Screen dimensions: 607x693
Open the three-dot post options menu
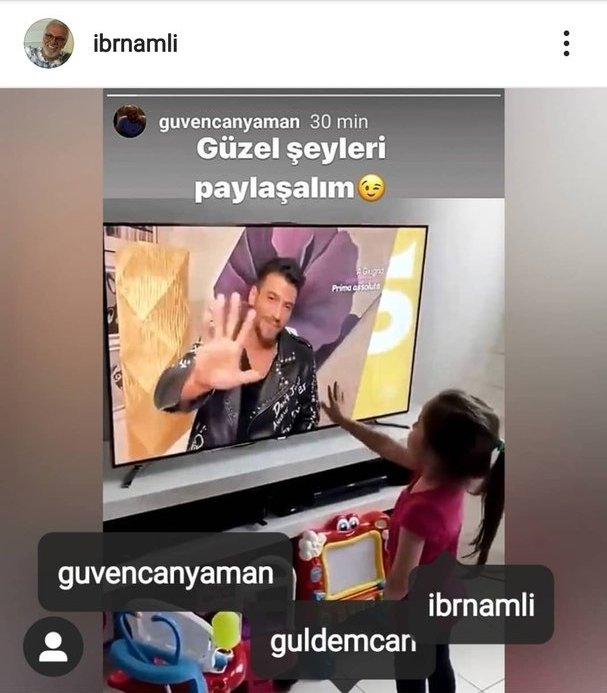[566, 43]
